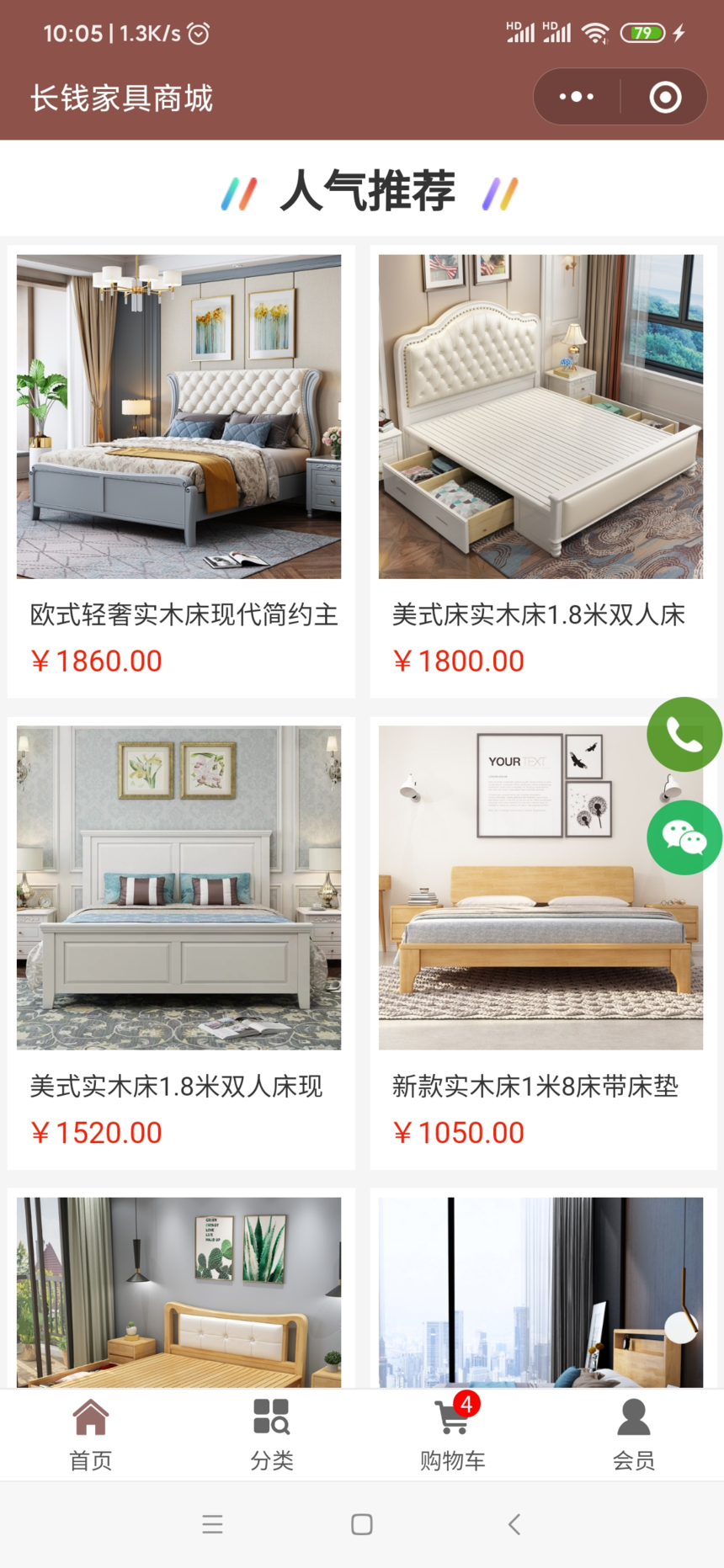Switch to the 首页 tab
Image resolution: width=724 pixels, height=1568 pixels.
[x=91, y=1434]
